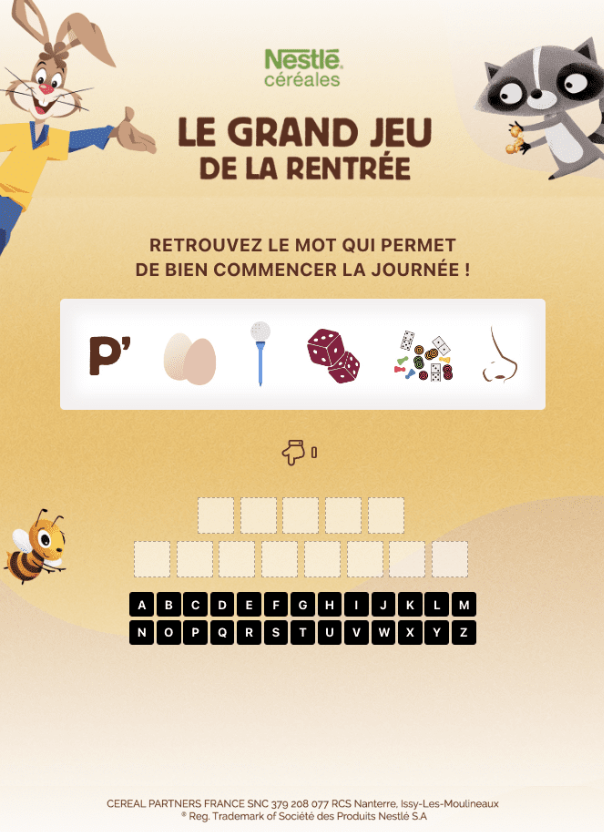Select the letter G key

(x=302, y=605)
